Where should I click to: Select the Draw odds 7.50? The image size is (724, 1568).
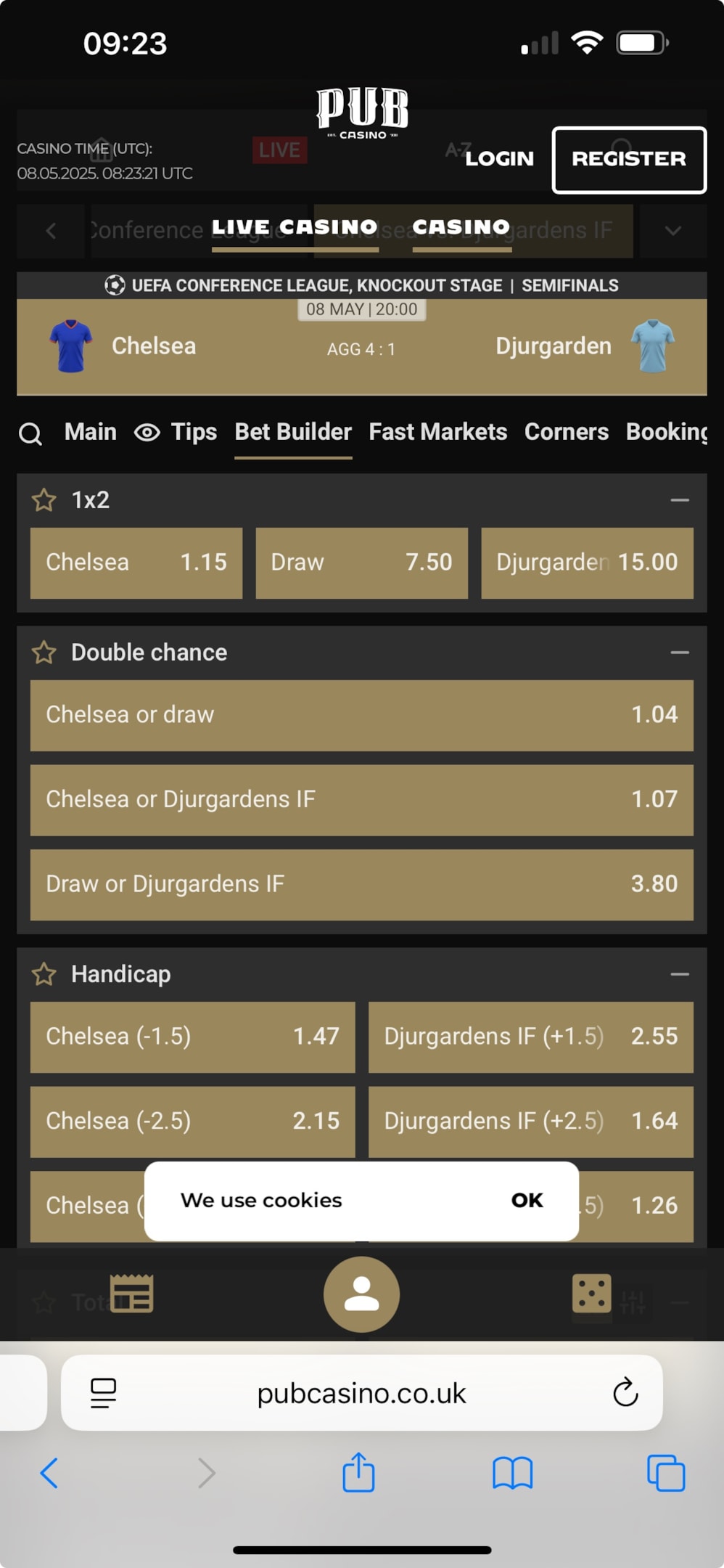[x=361, y=563]
